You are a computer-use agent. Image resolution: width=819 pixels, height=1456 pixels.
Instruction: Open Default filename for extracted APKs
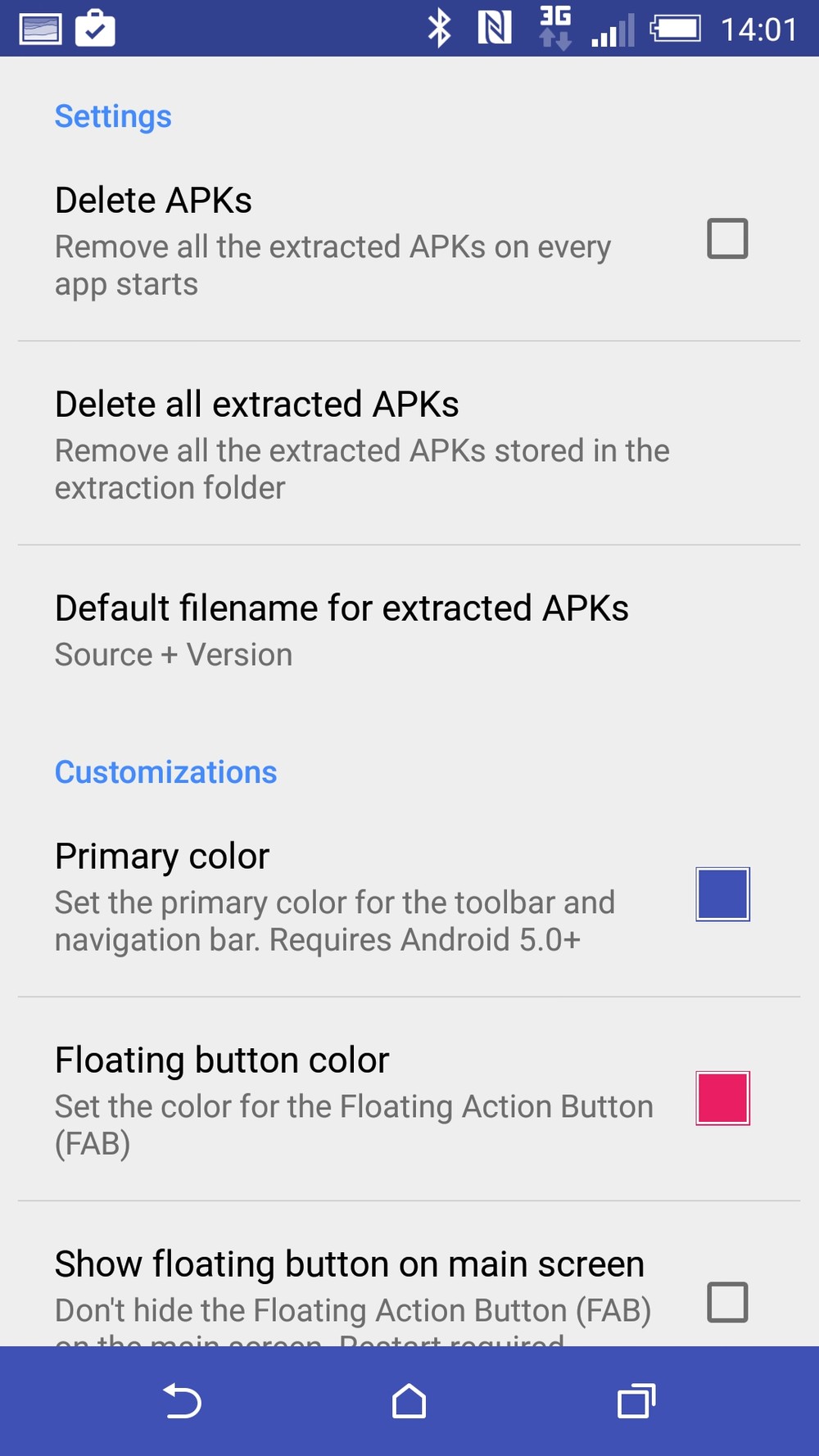click(x=341, y=631)
